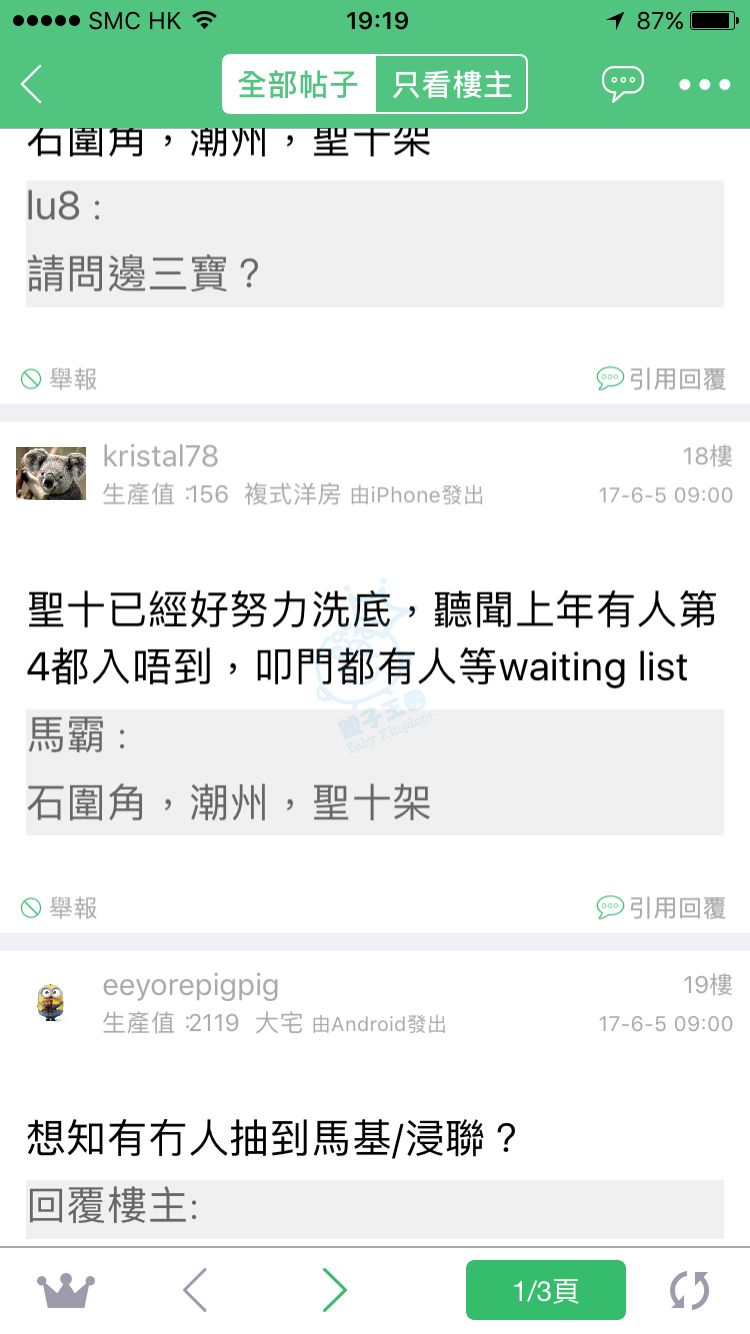The image size is (750, 1334).
Task: Refresh the thread
Action: [x=689, y=1290]
